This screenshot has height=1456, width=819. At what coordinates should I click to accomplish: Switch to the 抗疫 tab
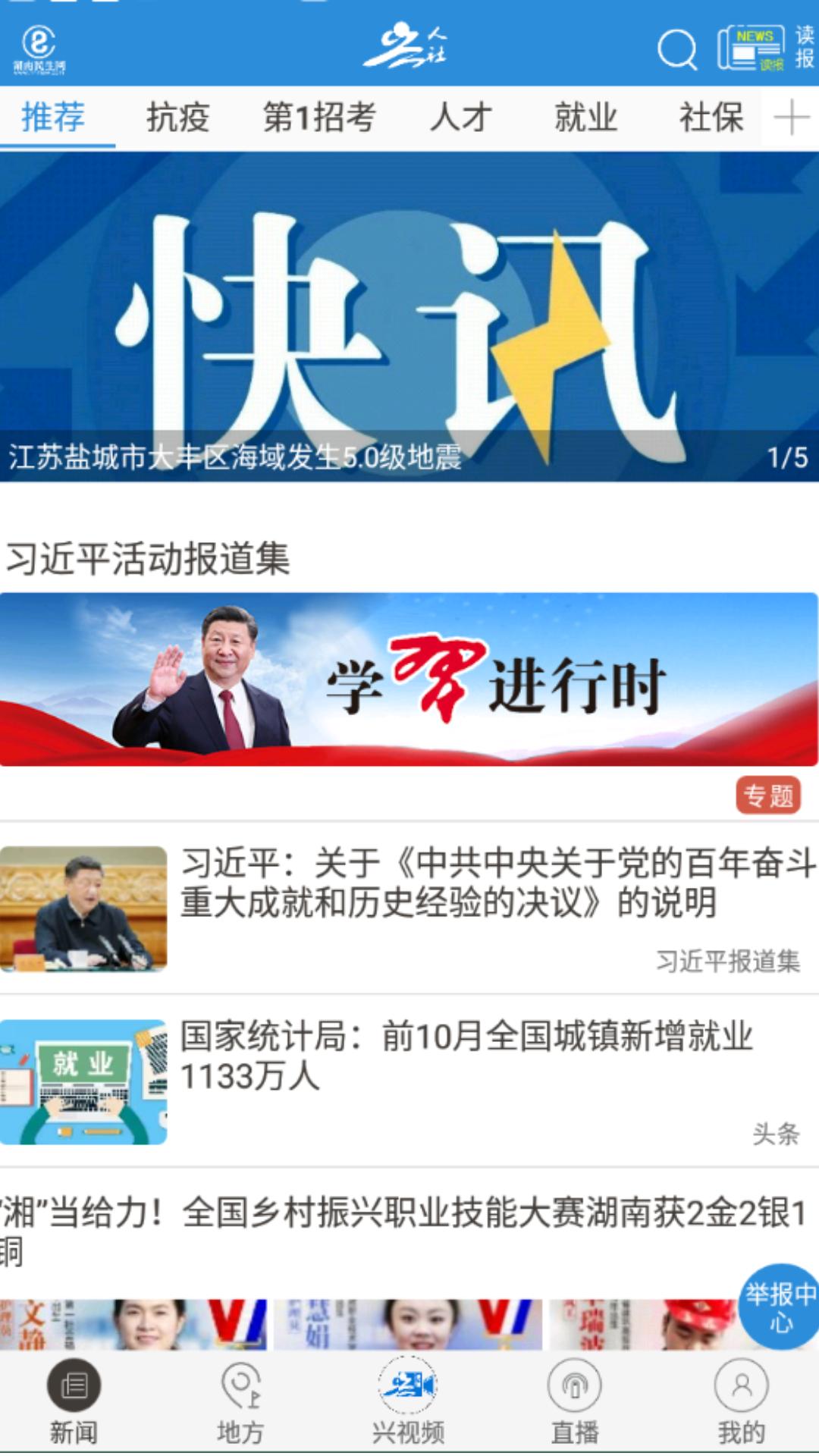click(x=179, y=115)
